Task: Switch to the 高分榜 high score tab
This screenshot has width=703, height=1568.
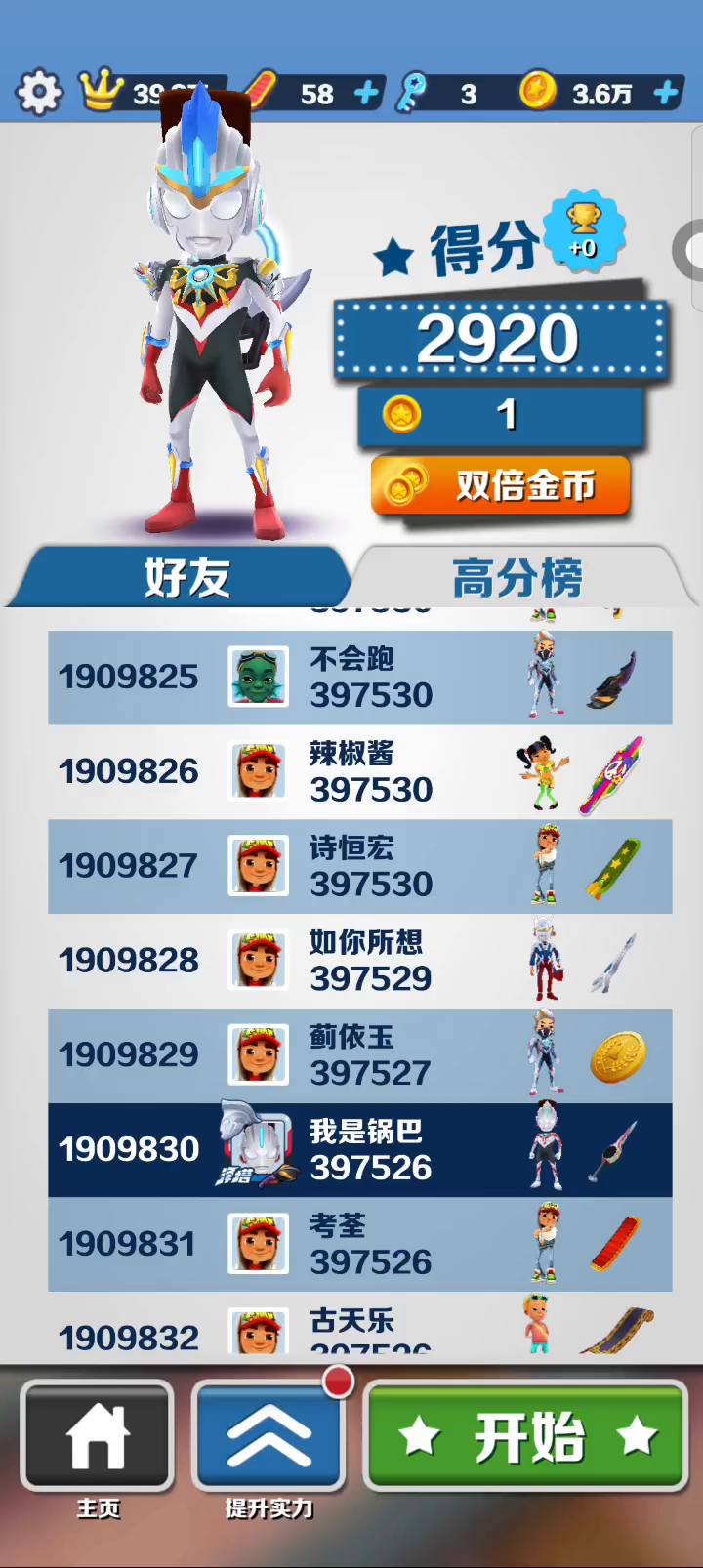Action: pos(517,577)
